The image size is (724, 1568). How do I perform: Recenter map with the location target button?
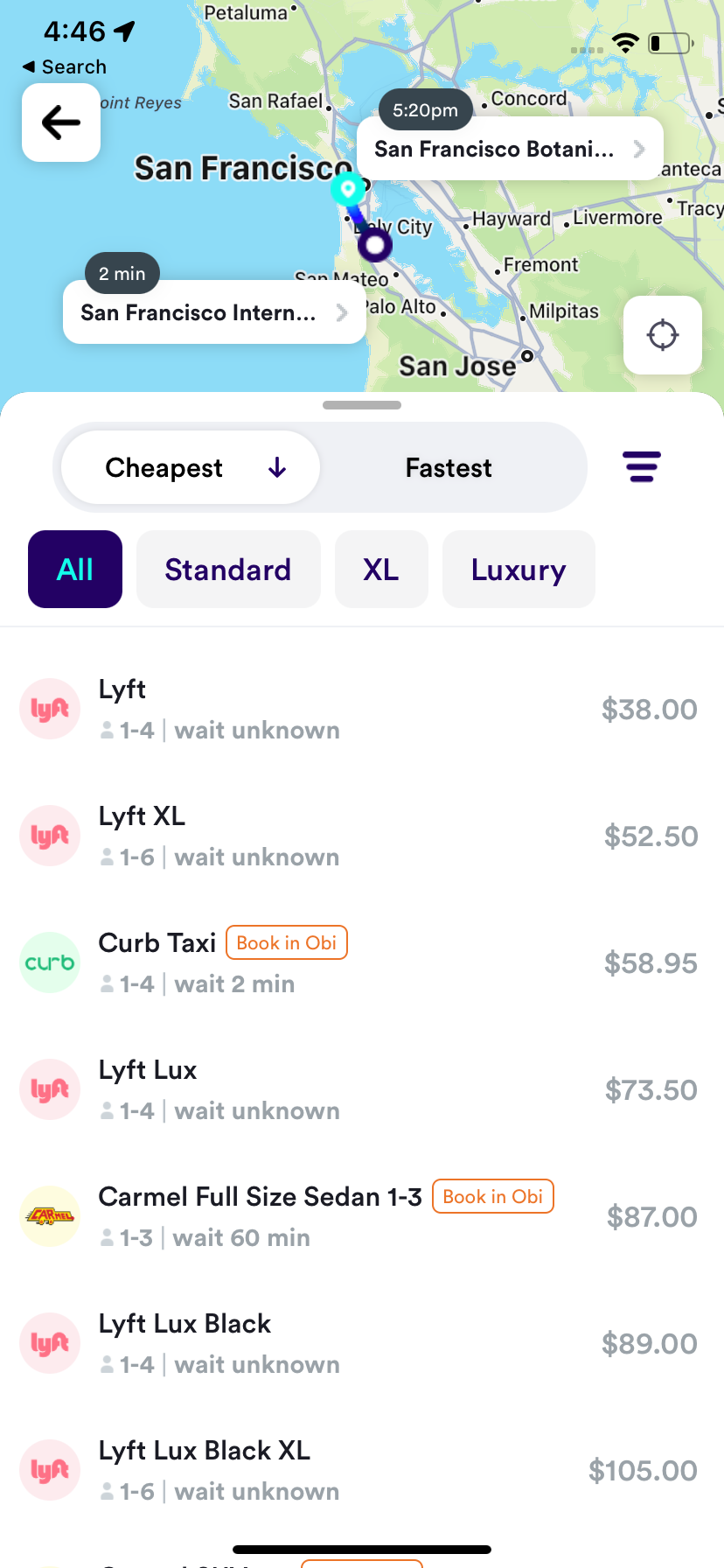coord(663,335)
